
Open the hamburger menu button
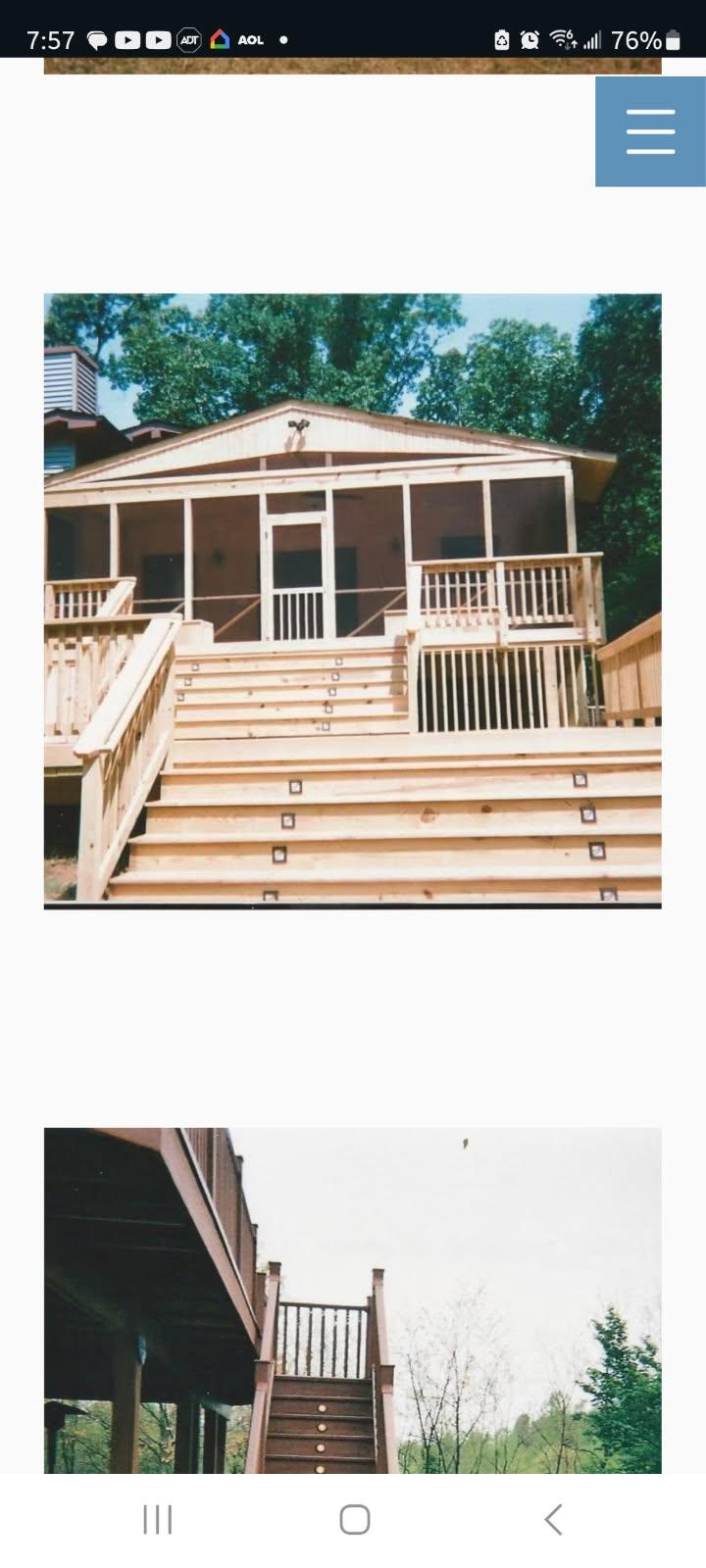coord(650,131)
